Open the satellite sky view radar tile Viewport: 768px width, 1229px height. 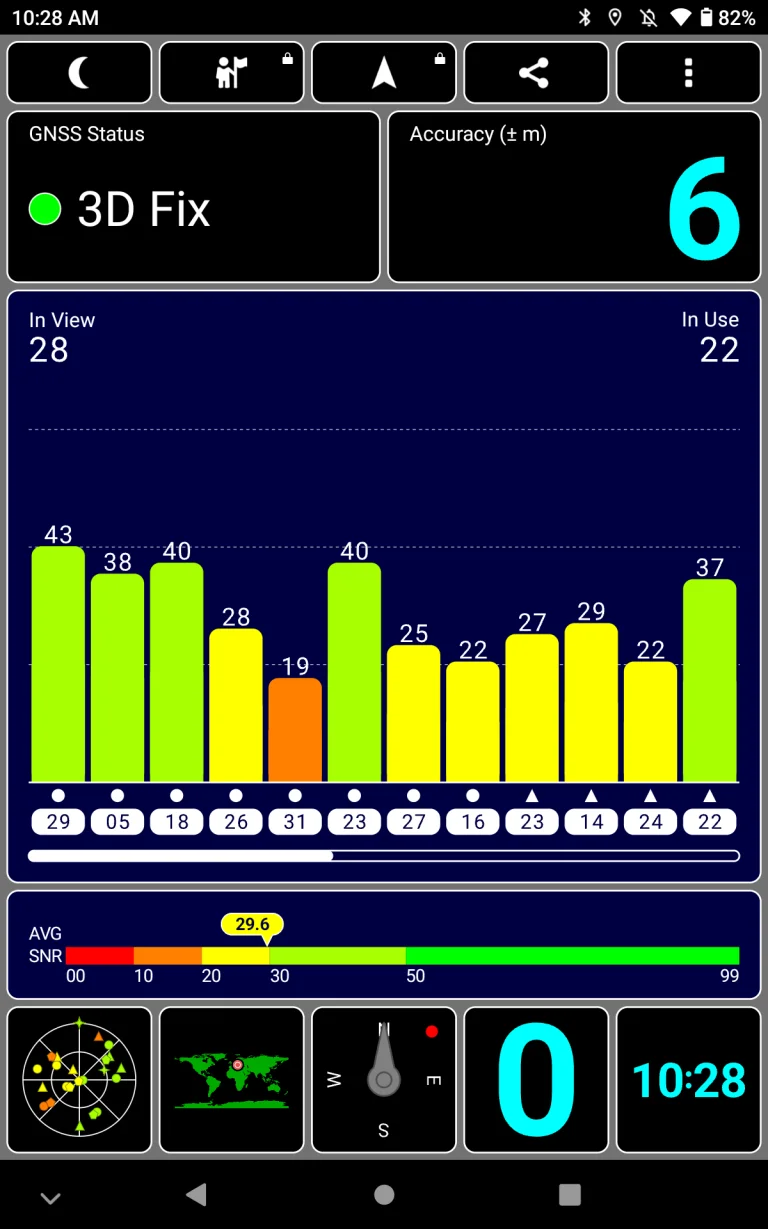point(79,1080)
